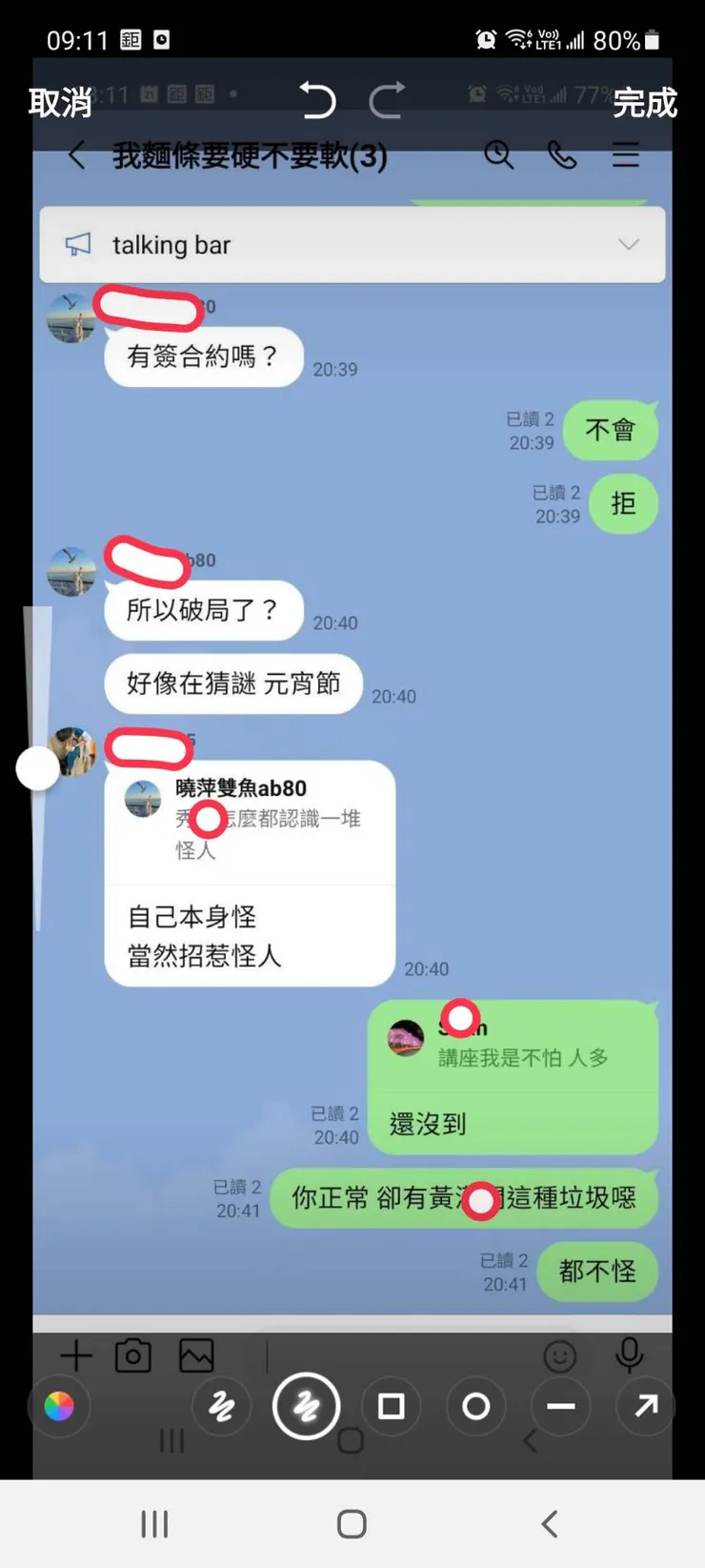Image resolution: width=705 pixels, height=1568 pixels.
Task: Select the straight line tool
Action: pos(560,1405)
